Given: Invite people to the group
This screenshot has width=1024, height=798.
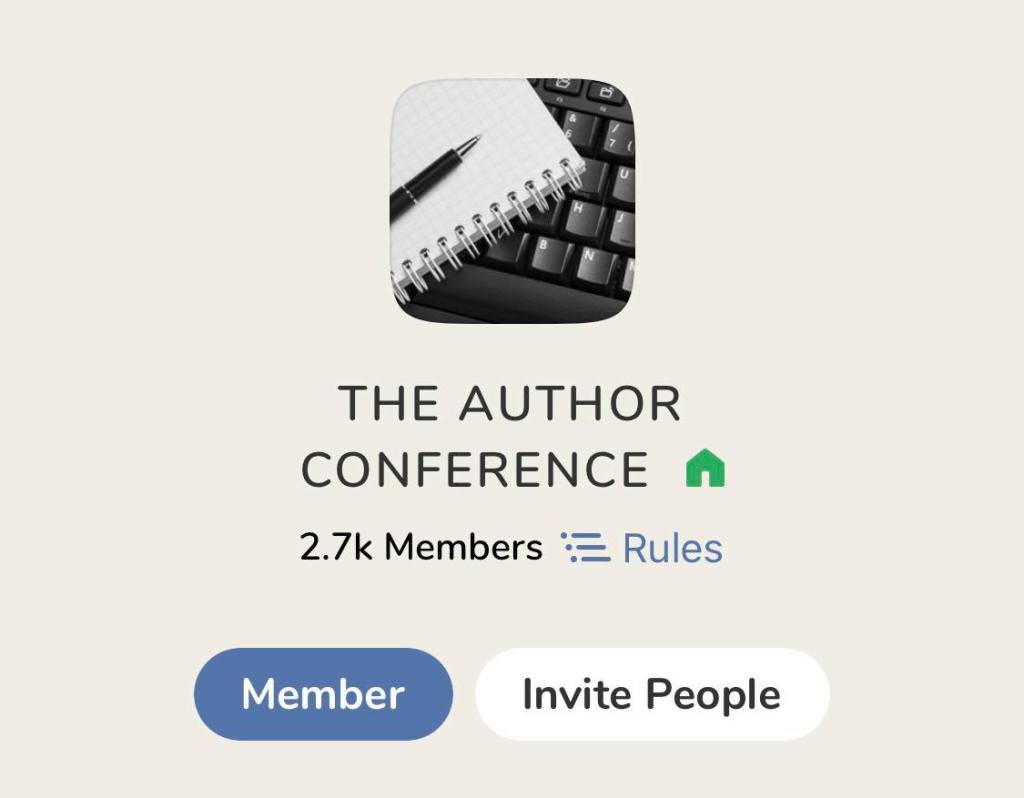Looking at the screenshot, I should click(x=651, y=694).
